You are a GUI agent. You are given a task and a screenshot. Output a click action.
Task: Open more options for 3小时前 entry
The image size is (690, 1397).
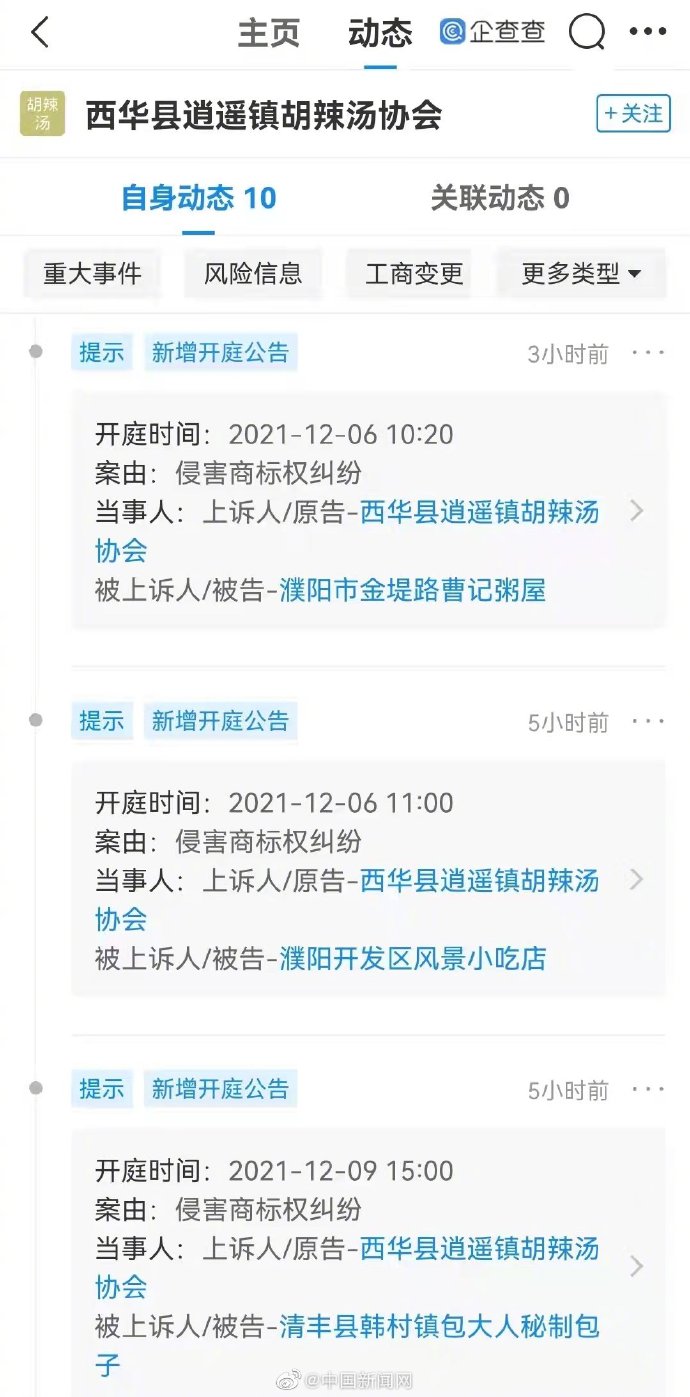(x=648, y=353)
